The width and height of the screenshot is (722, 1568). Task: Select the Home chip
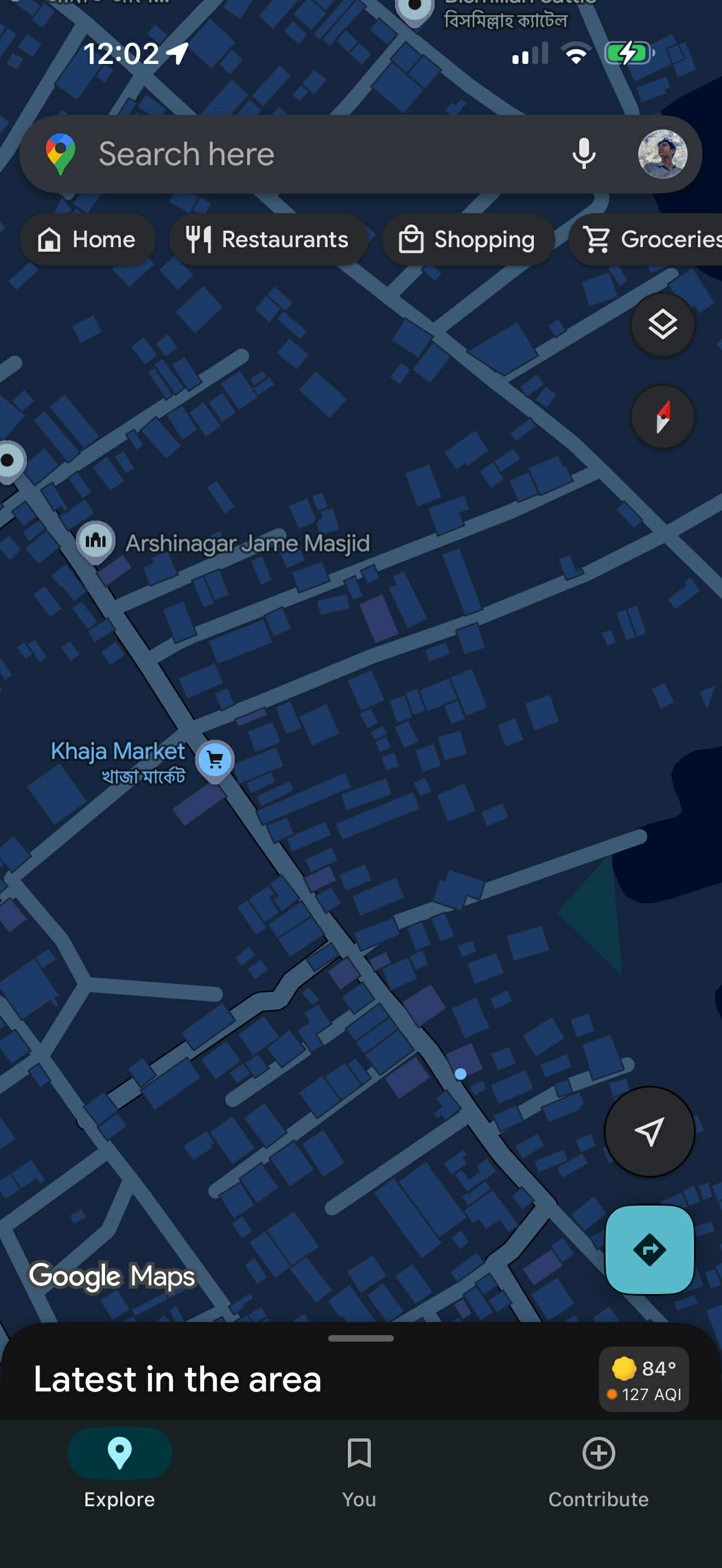pos(87,239)
